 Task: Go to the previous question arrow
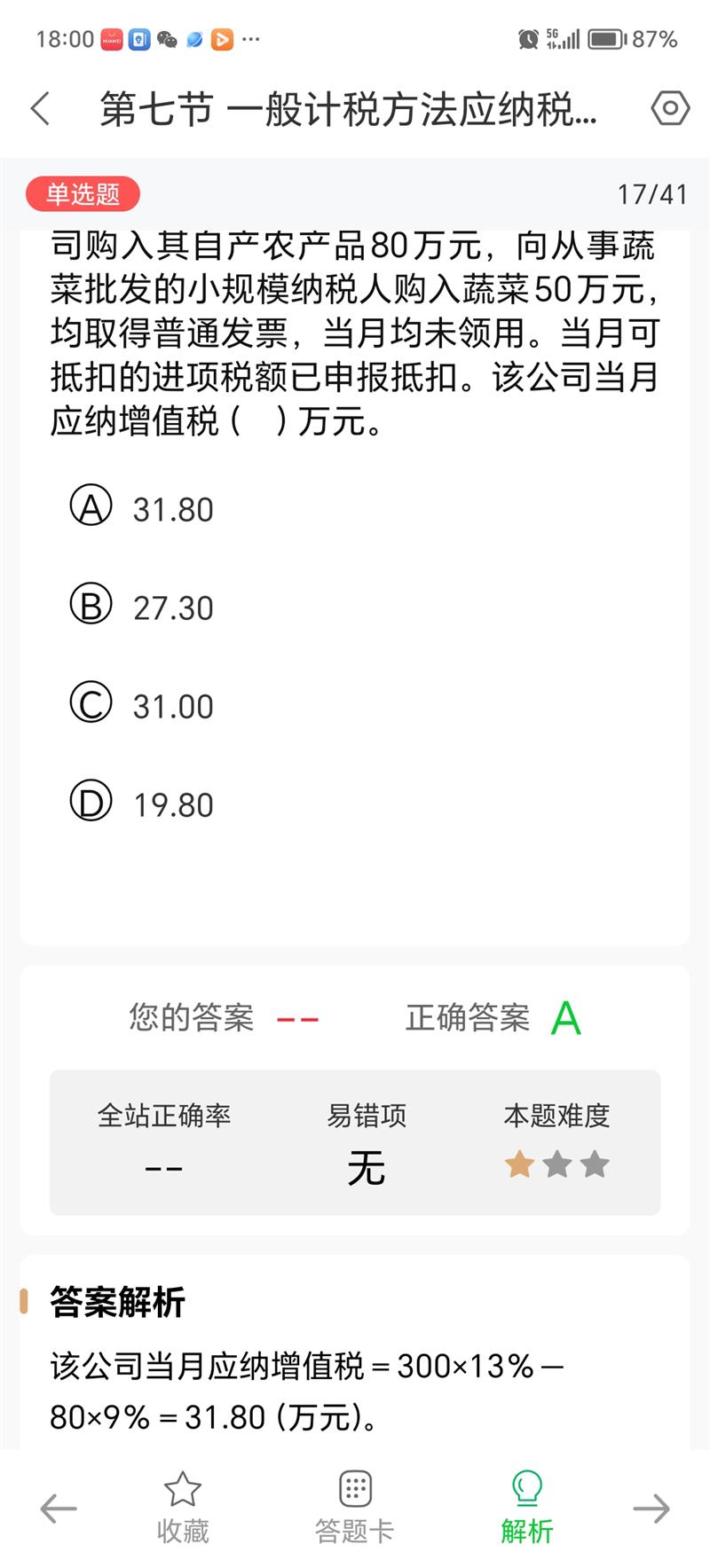pyautogui.click(x=59, y=1509)
